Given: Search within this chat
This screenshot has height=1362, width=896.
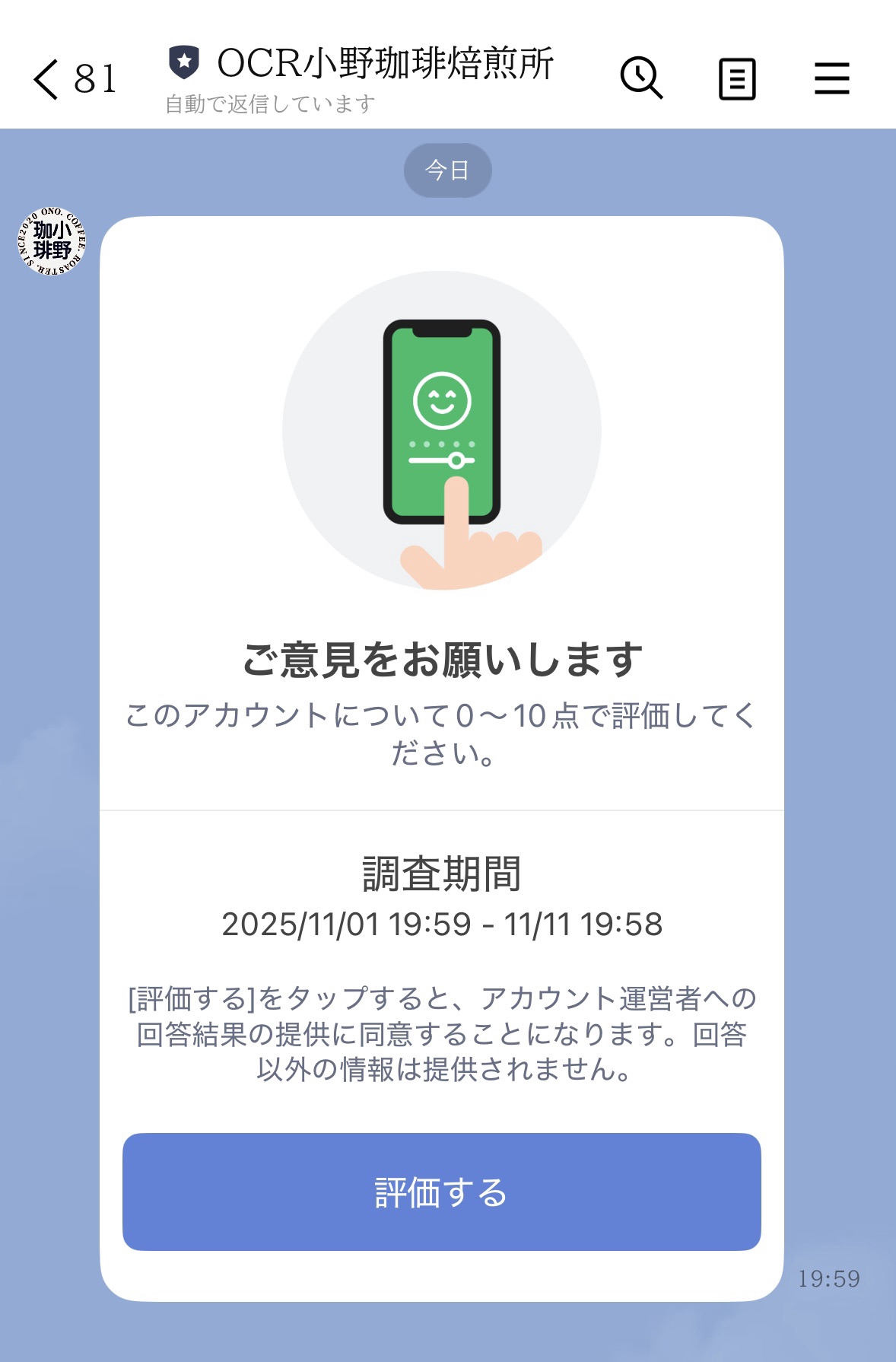Looking at the screenshot, I should click(x=641, y=78).
